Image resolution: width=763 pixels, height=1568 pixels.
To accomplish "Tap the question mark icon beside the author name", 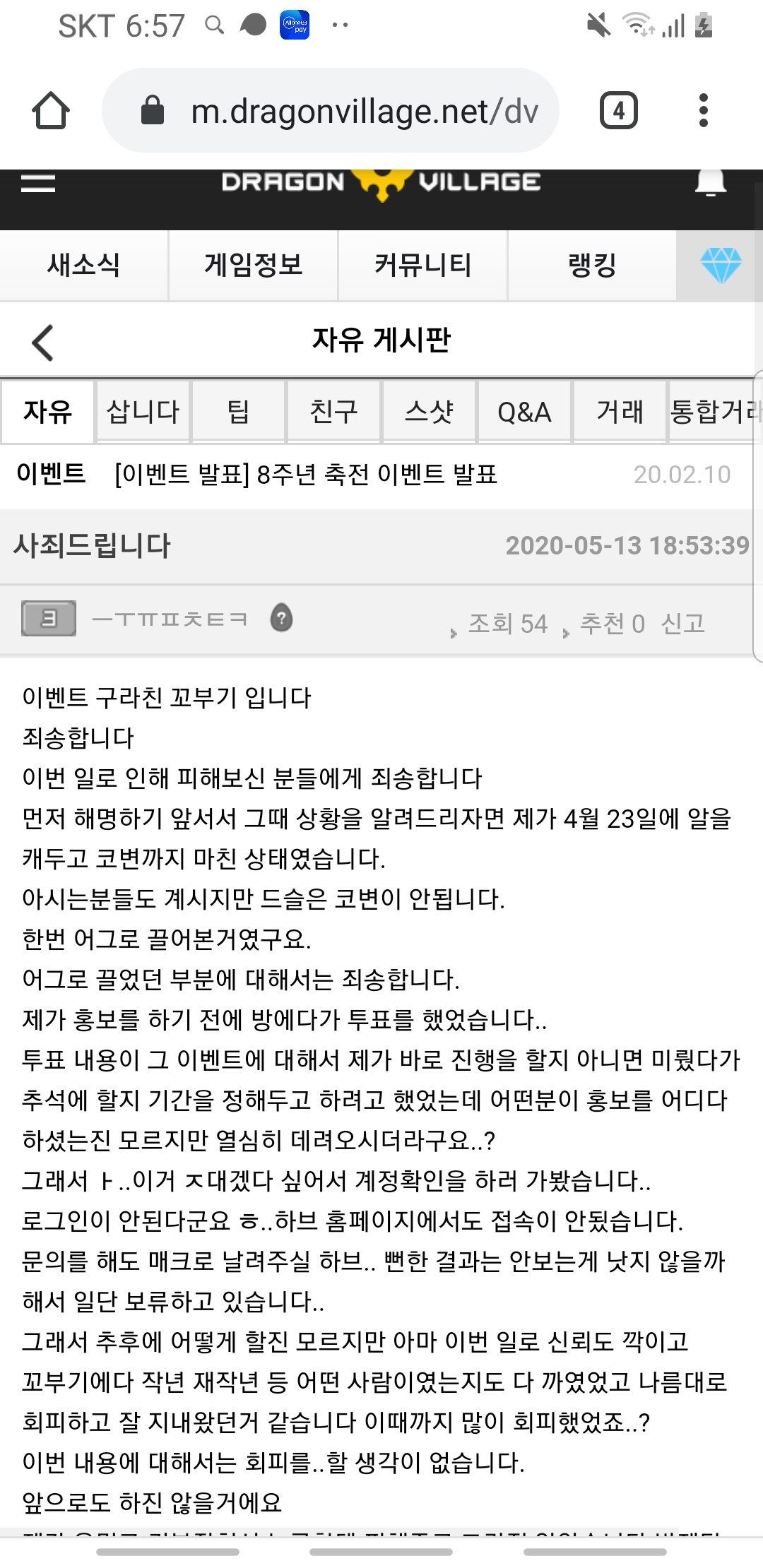I will pos(281,618).
